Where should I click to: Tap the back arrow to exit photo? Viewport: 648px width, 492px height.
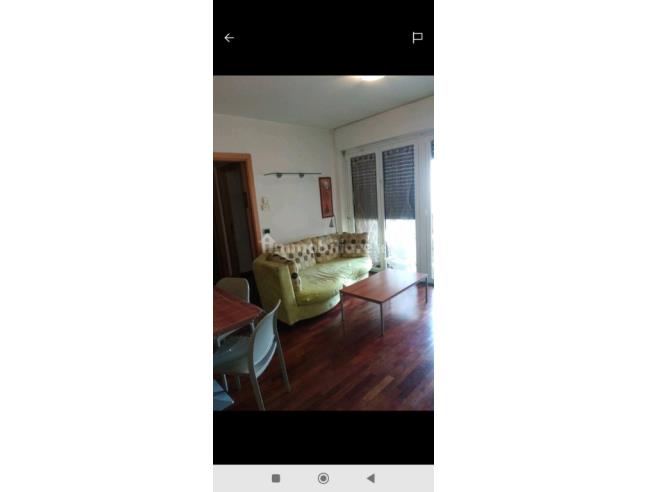(x=229, y=38)
